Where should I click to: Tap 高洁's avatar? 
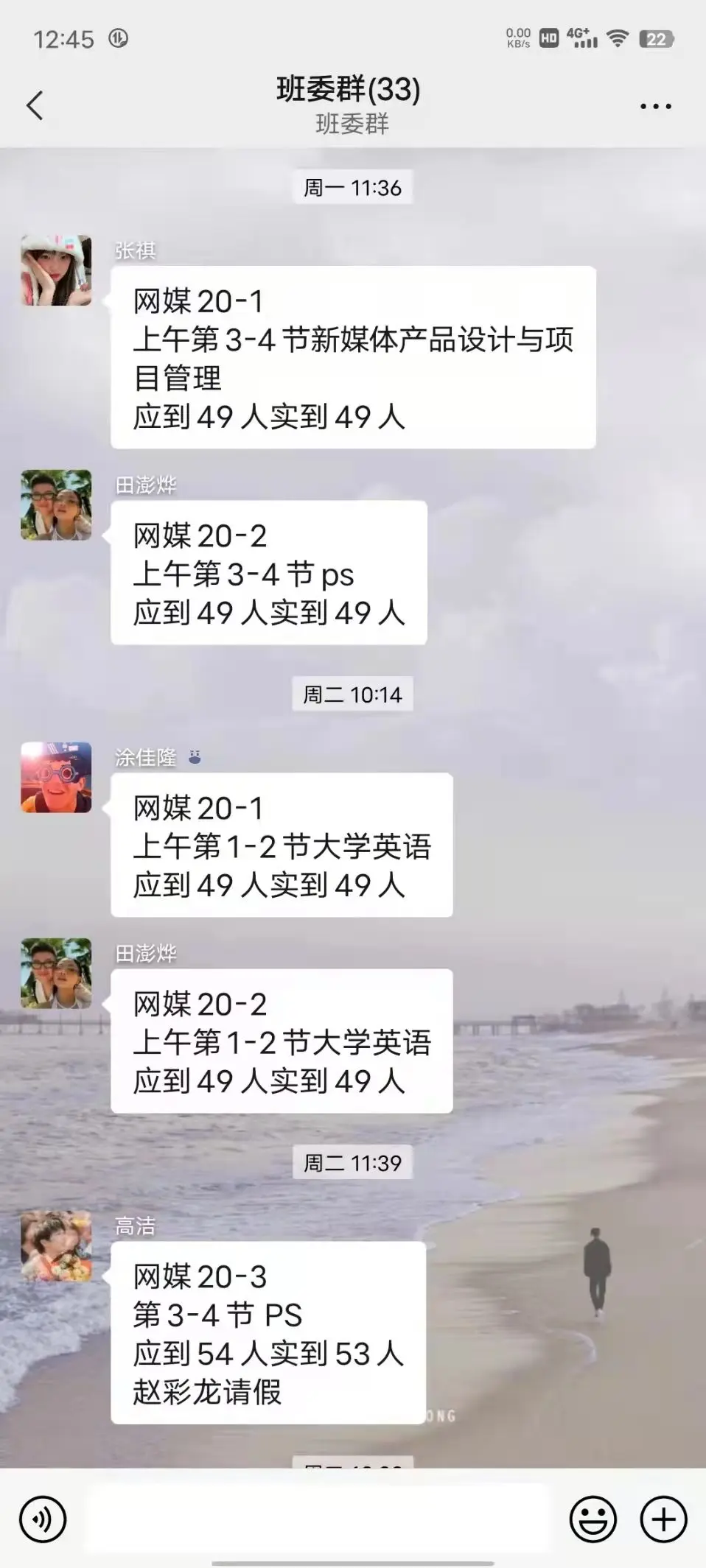pos(56,1246)
